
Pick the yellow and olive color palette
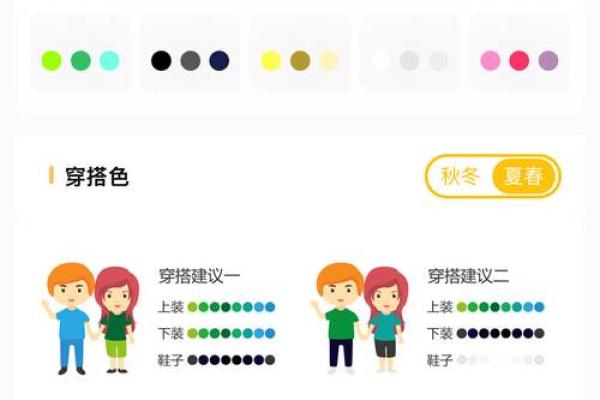(300, 60)
